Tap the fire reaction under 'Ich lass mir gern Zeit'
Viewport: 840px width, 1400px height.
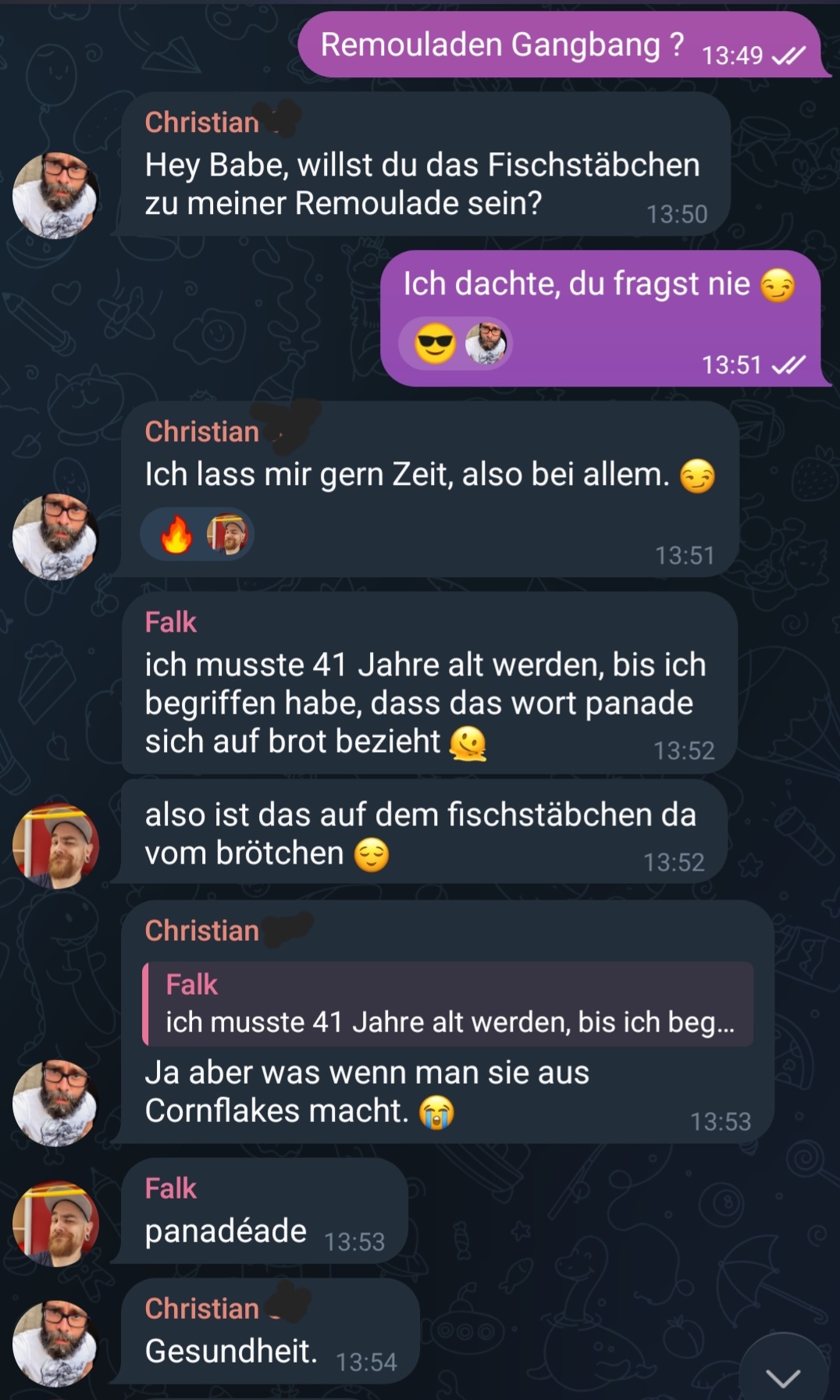[x=177, y=536]
